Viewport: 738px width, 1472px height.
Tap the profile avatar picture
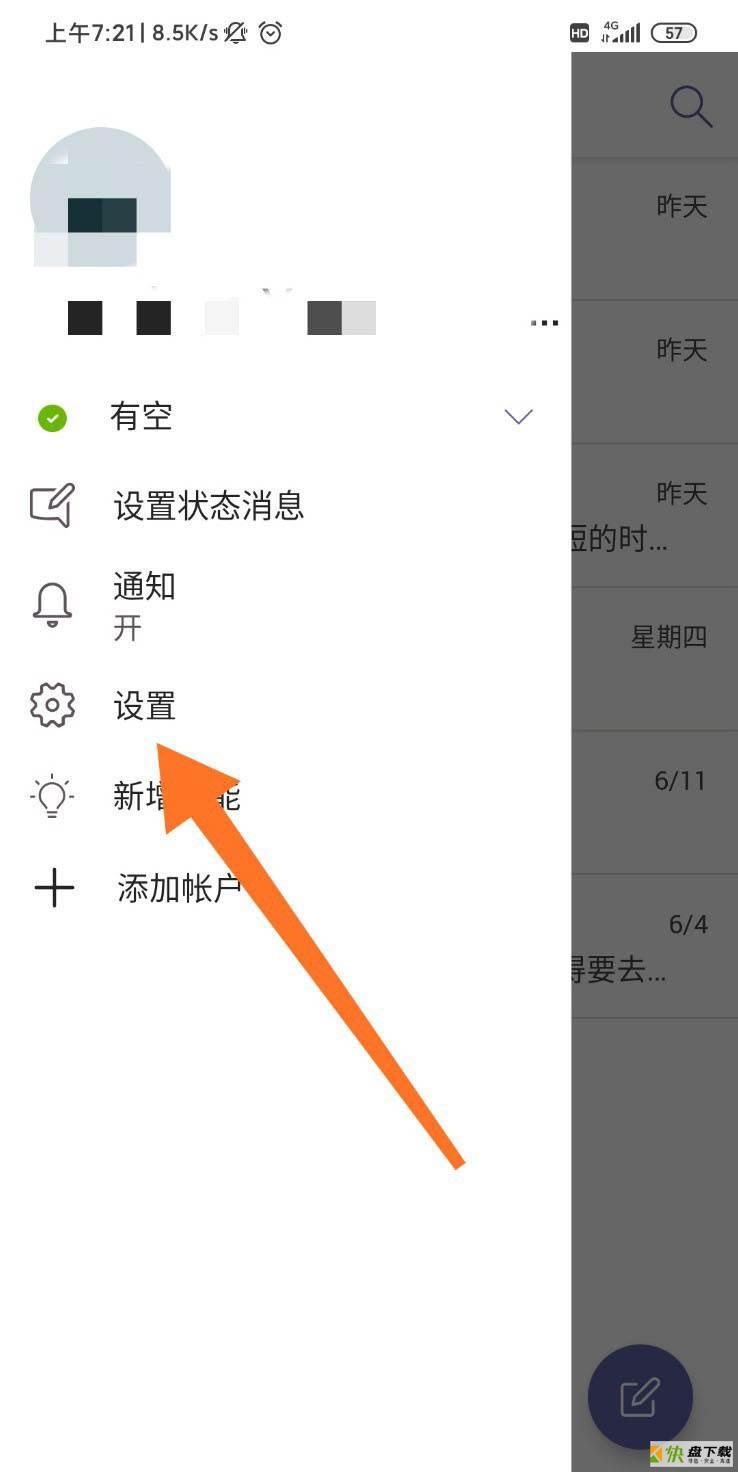coord(100,198)
